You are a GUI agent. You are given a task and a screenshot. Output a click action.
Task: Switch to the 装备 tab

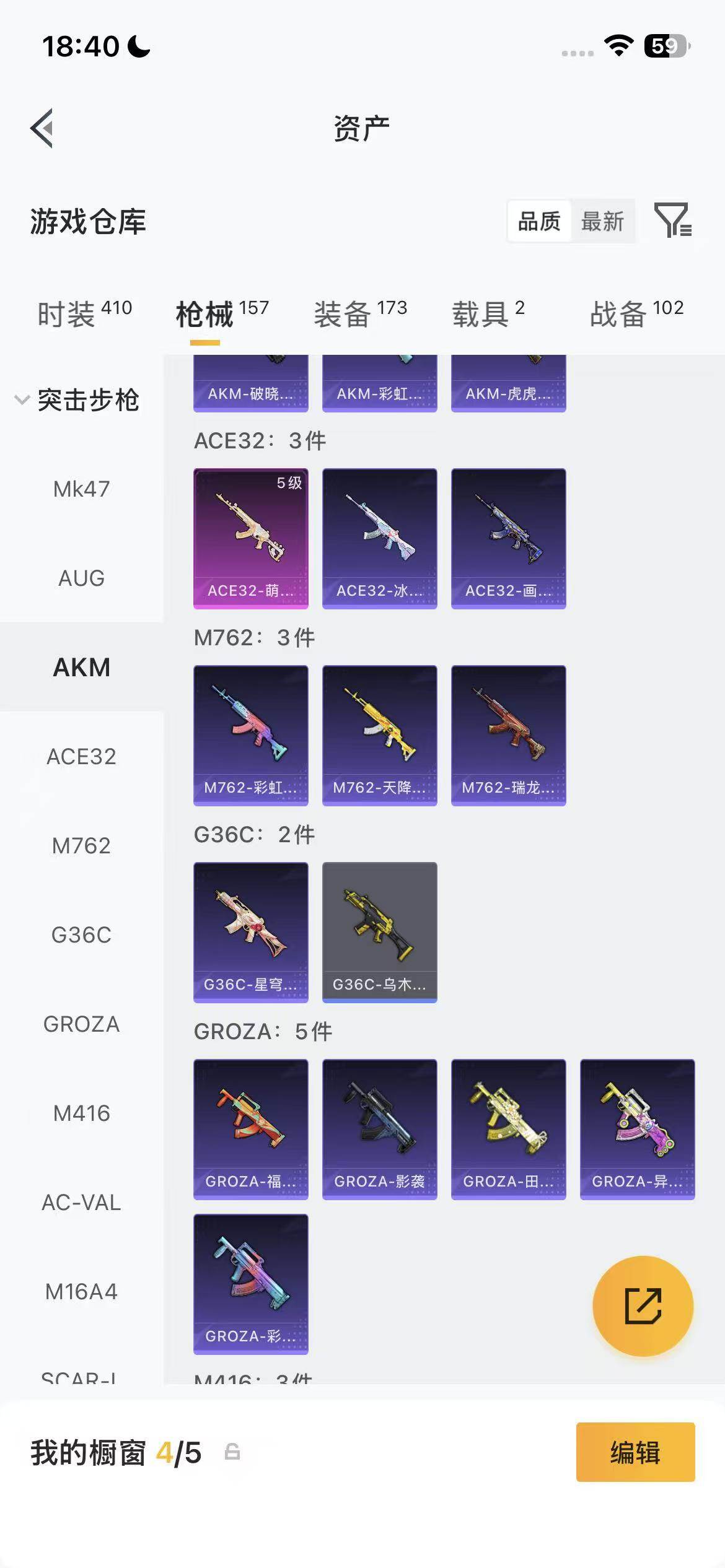point(360,313)
